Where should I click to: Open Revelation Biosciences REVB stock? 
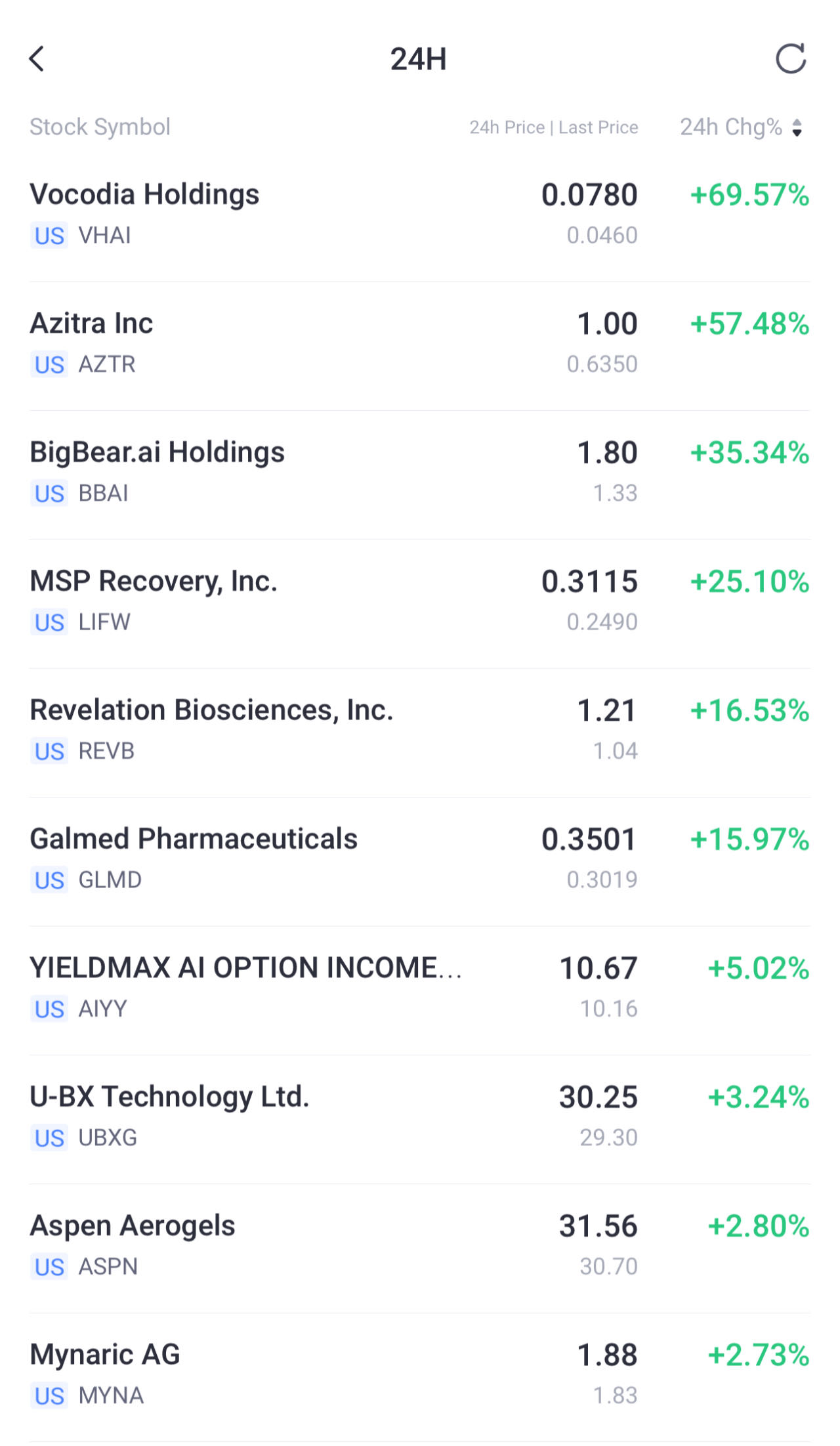tap(420, 729)
